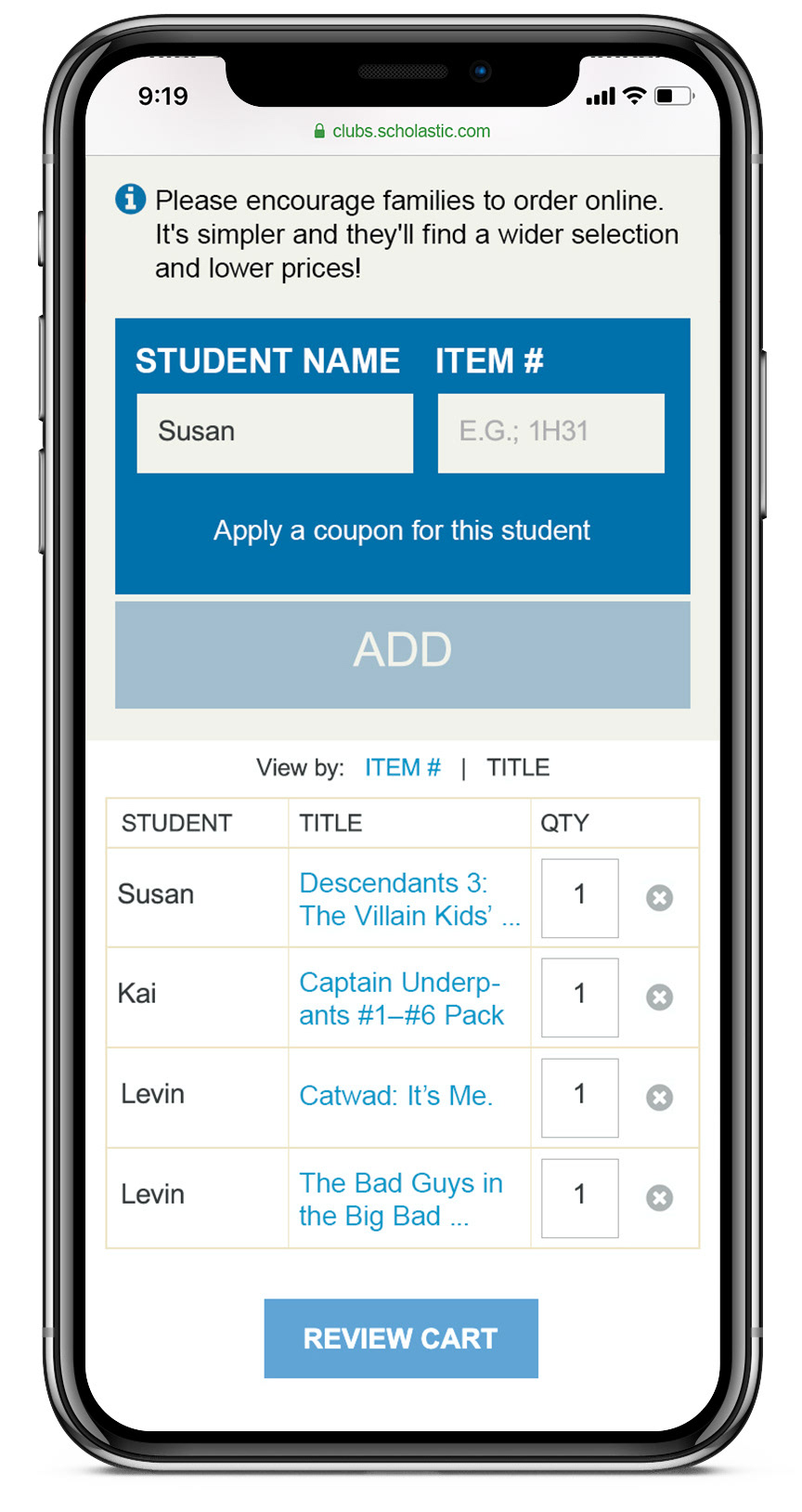Tap the Student Name field containing Susan
Screen dimensions: 802x1512
(x=275, y=433)
